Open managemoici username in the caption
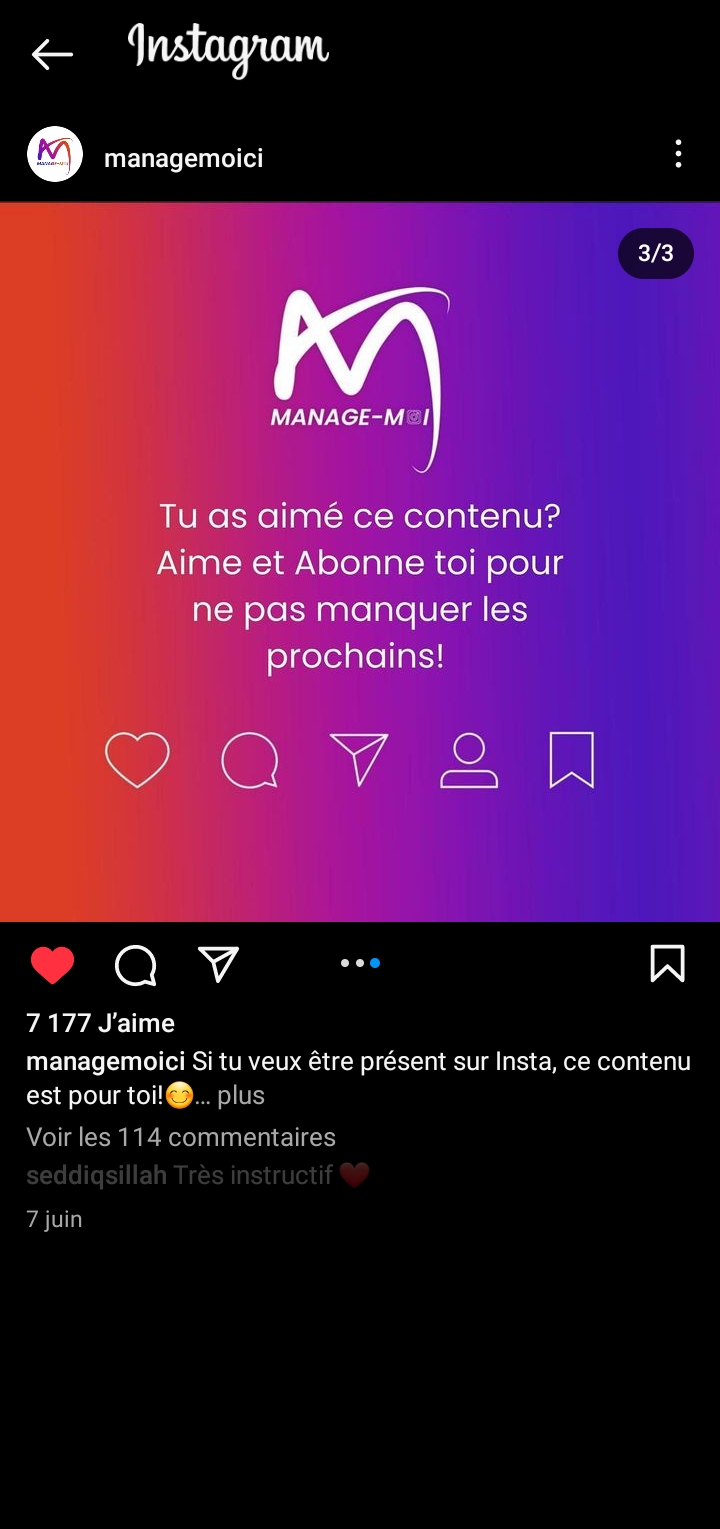Image resolution: width=720 pixels, height=1529 pixels. 105,1061
